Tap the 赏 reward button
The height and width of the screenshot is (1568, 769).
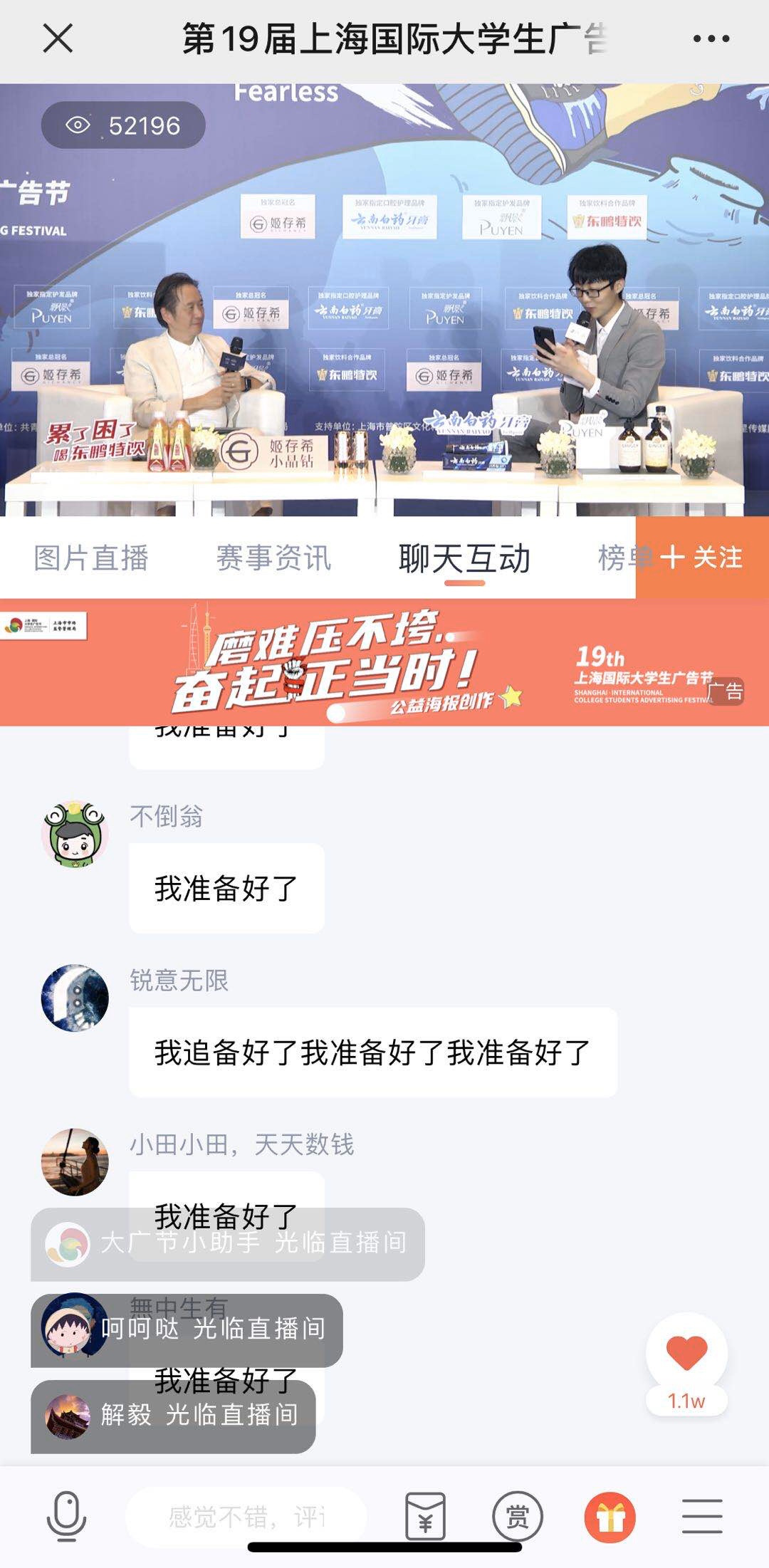[518, 1517]
